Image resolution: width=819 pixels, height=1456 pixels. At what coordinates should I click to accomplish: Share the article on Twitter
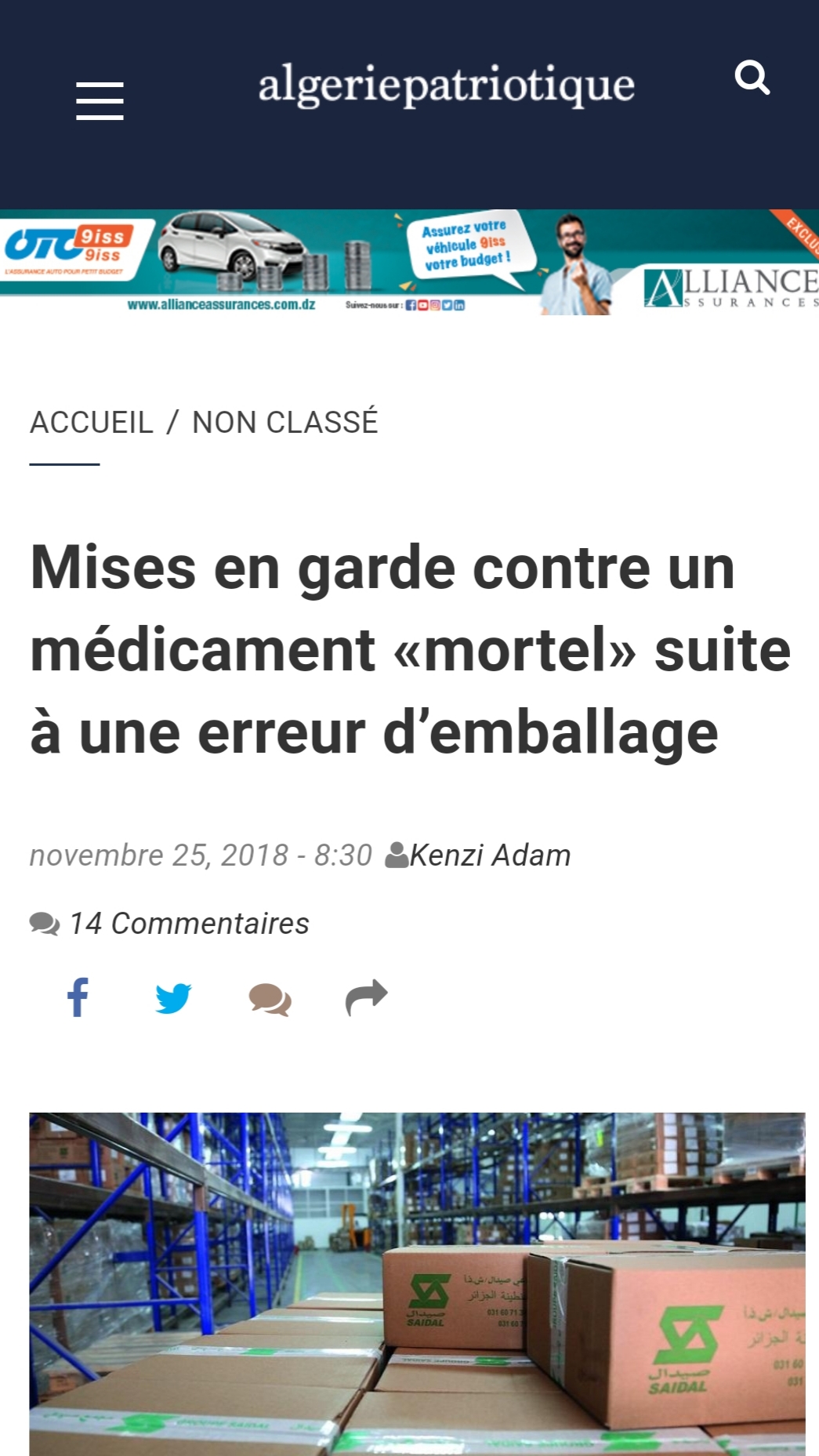click(x=173, y=998)
